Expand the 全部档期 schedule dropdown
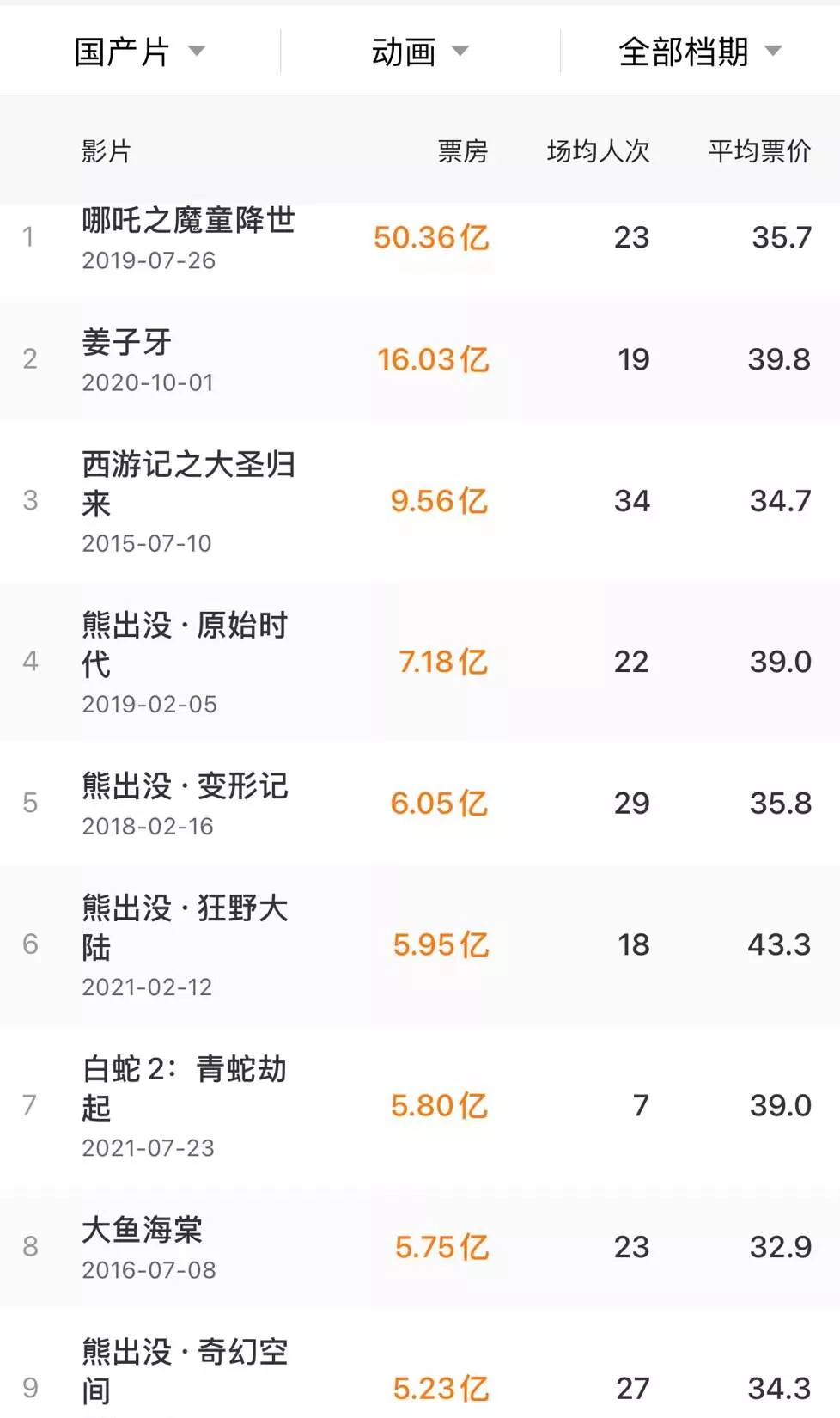 tap(699, 52)
